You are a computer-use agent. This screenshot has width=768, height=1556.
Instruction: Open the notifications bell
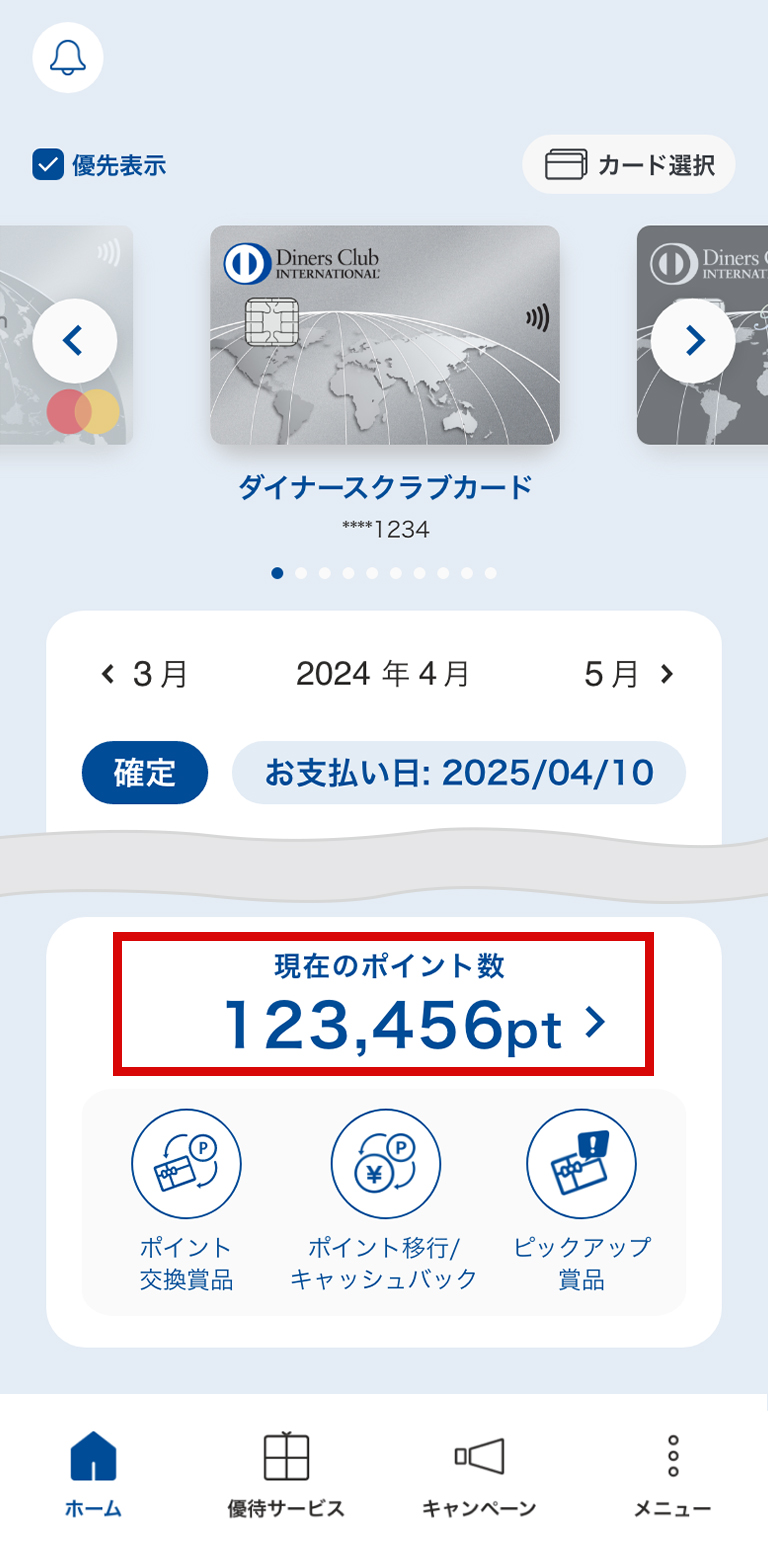(x=68, y=57)
